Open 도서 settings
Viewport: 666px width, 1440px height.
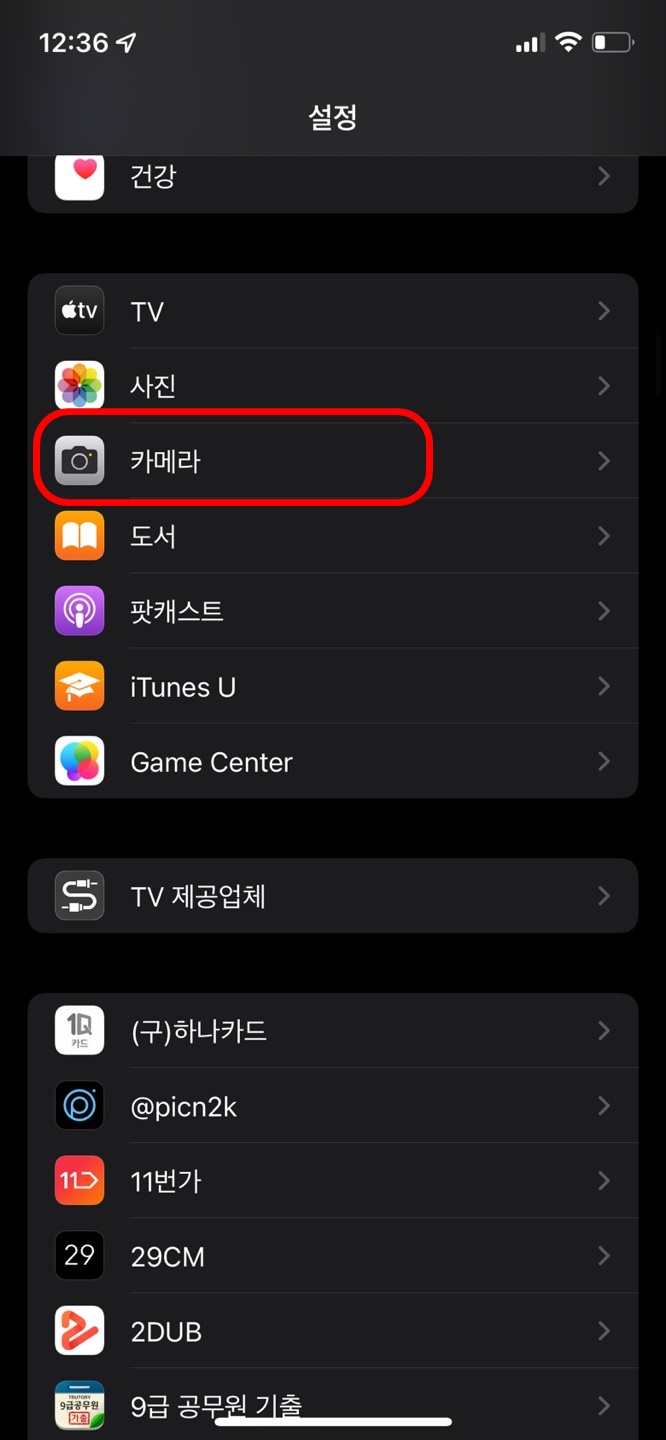(x=333, y=536)
